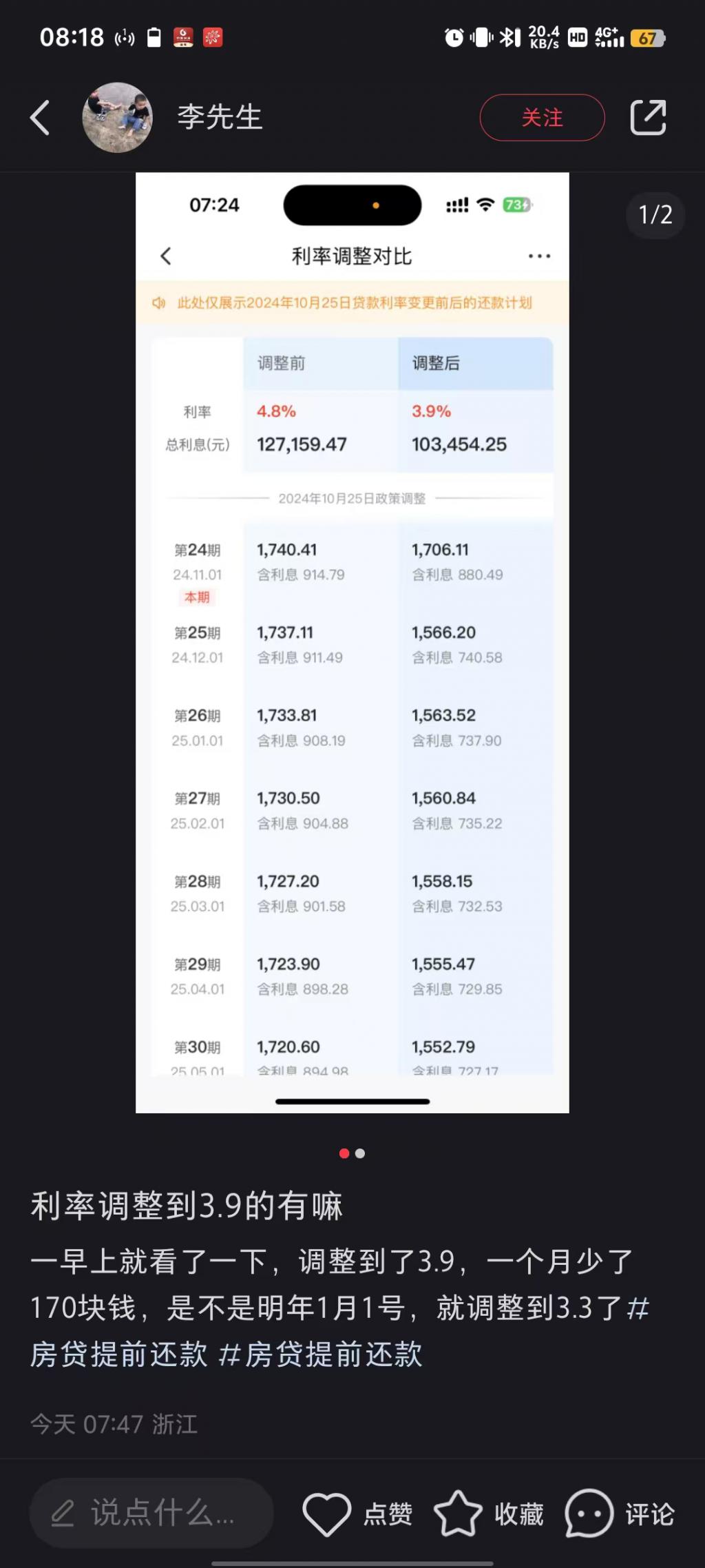This screenshot has width=705, height=1568.
Task: Open the 评论 comments section
Action: [620, 1514]
